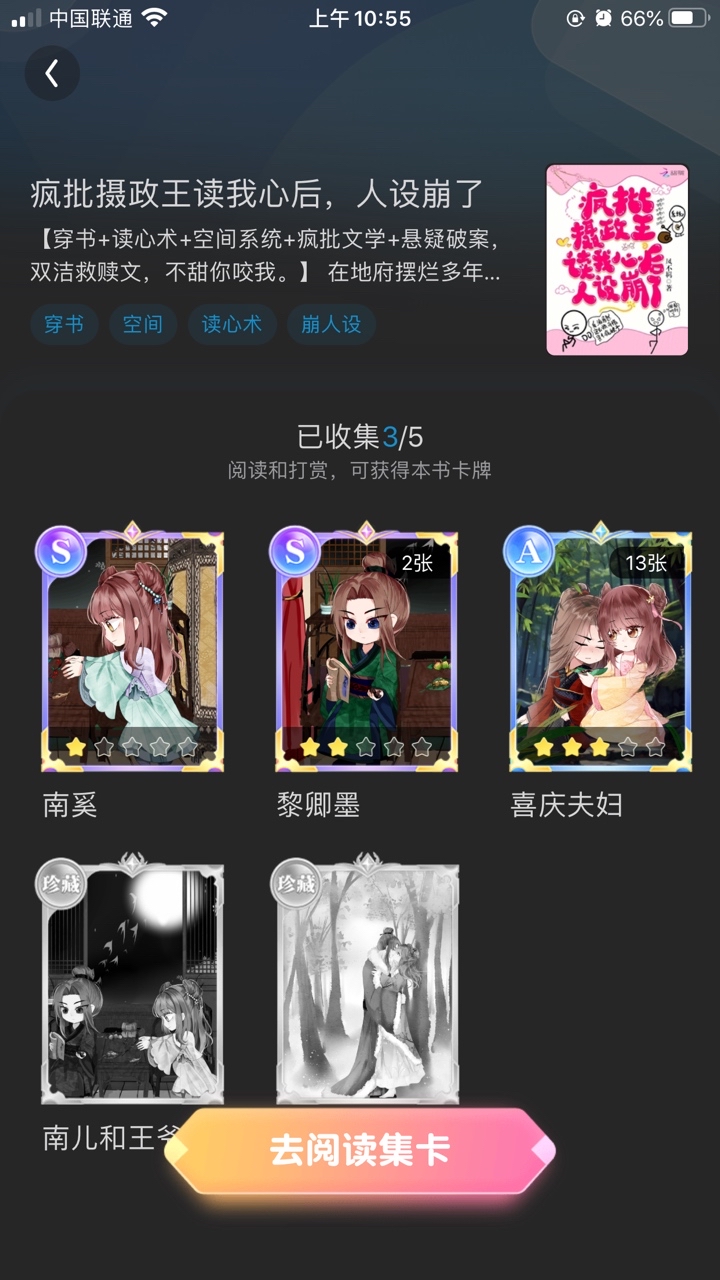Go back using the top-left arrow
This screenshot has height=1280, width=720.
[x=52, y=73]
